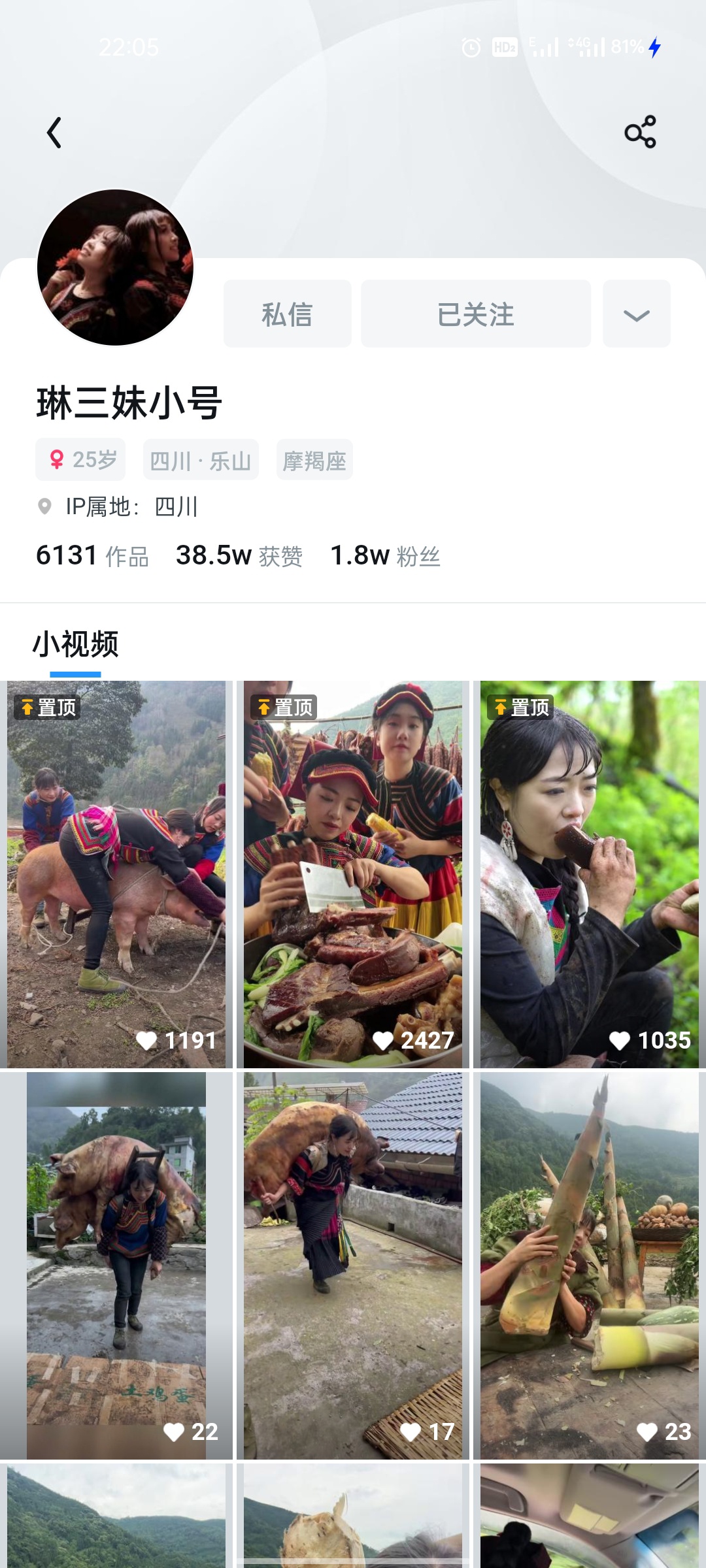706x1568 pixels.
Task: Tap the 已关注 following button
Action: (x=475, y=314)
